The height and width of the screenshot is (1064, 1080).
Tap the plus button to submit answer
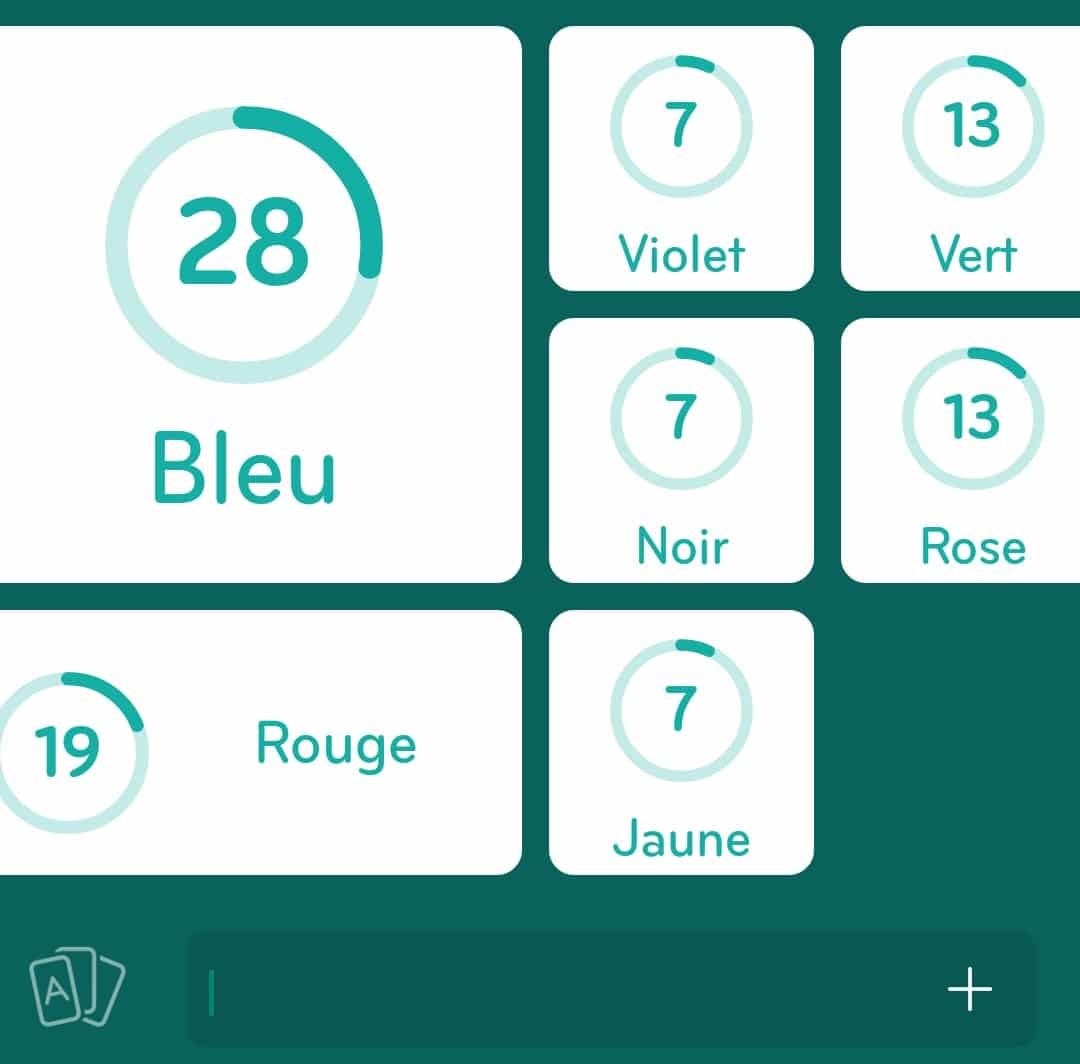tap(969, 990)
